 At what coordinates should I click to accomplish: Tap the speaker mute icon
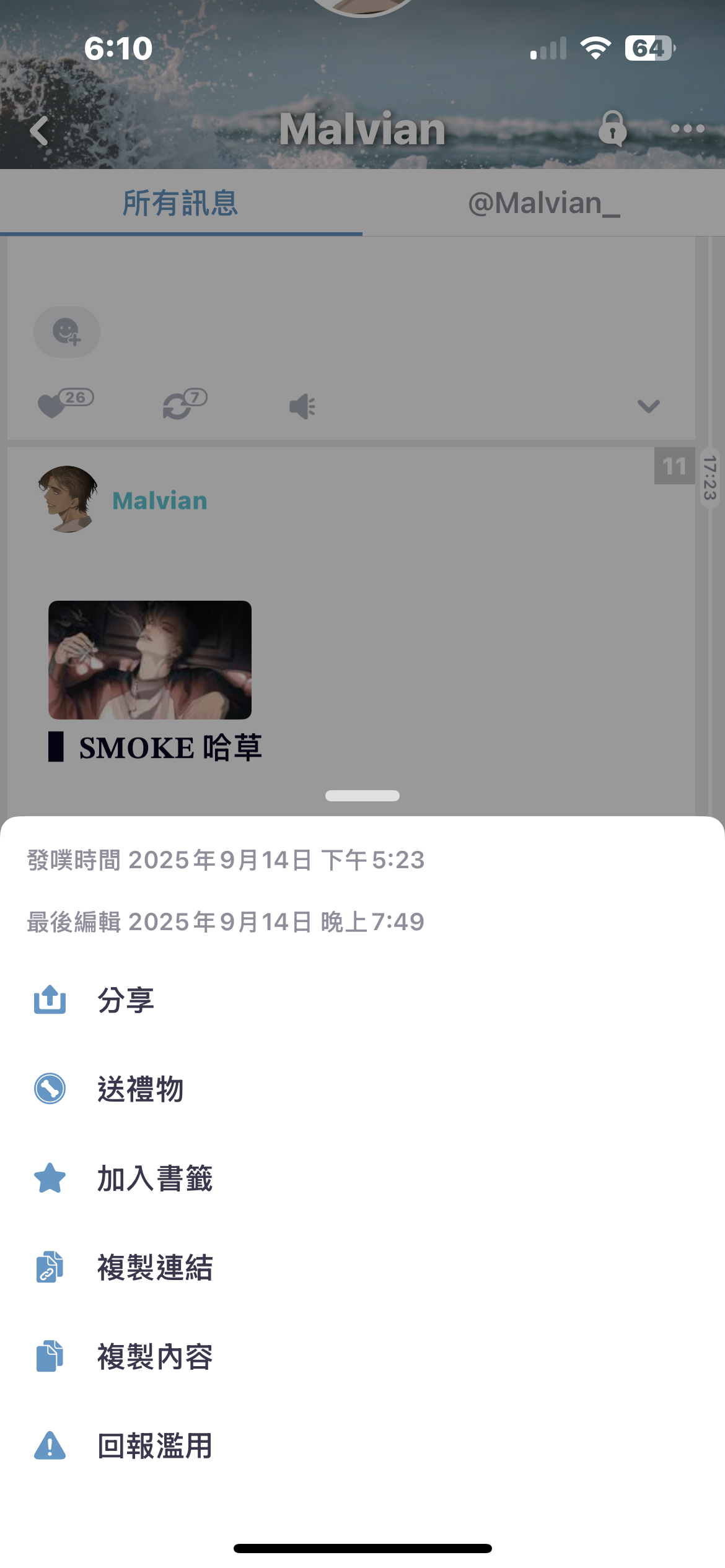coord(302,406)
